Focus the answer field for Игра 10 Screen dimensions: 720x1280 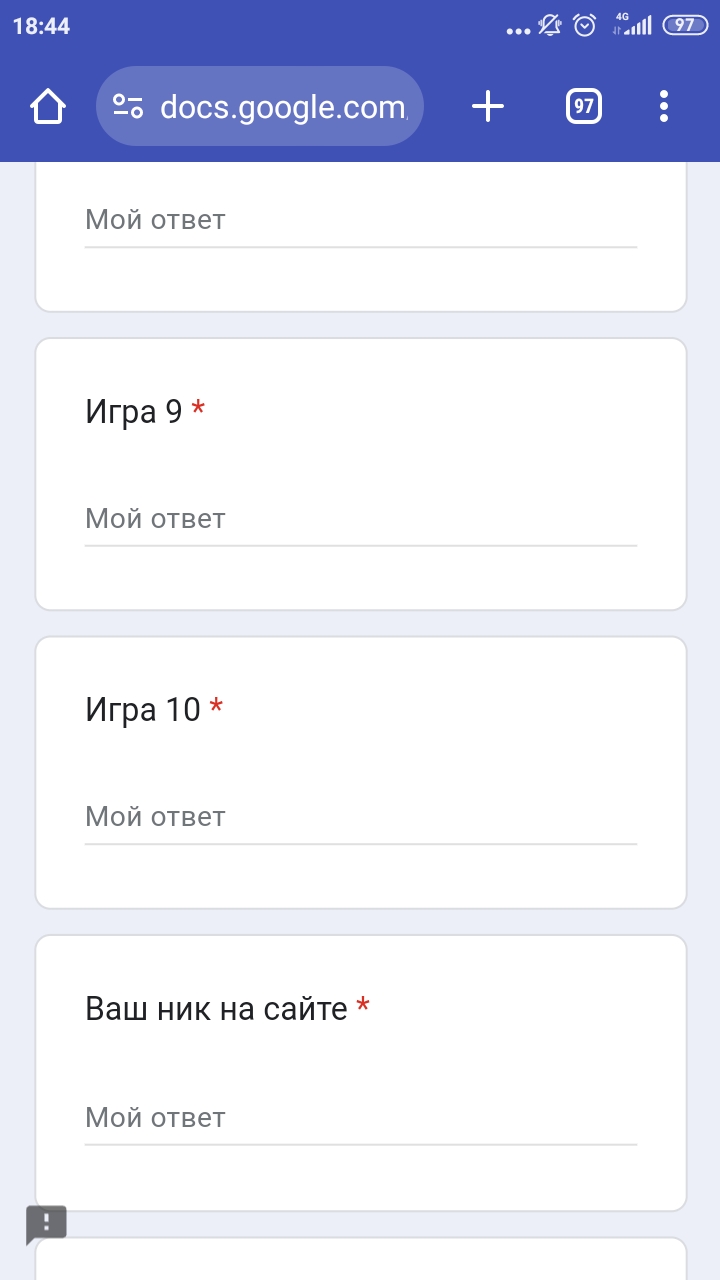pos(361,818)
